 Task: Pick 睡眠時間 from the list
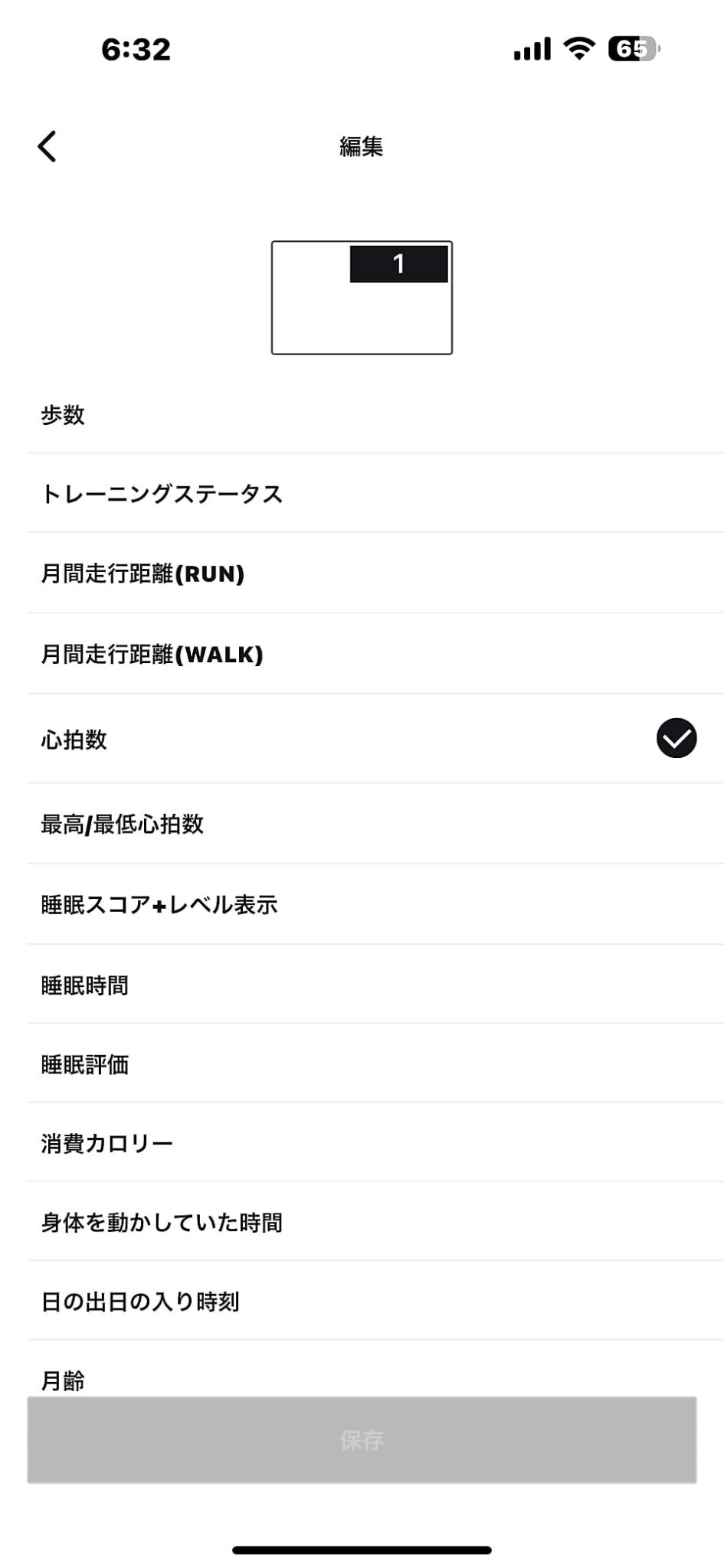pyautogui.click(x=362, y=985)
